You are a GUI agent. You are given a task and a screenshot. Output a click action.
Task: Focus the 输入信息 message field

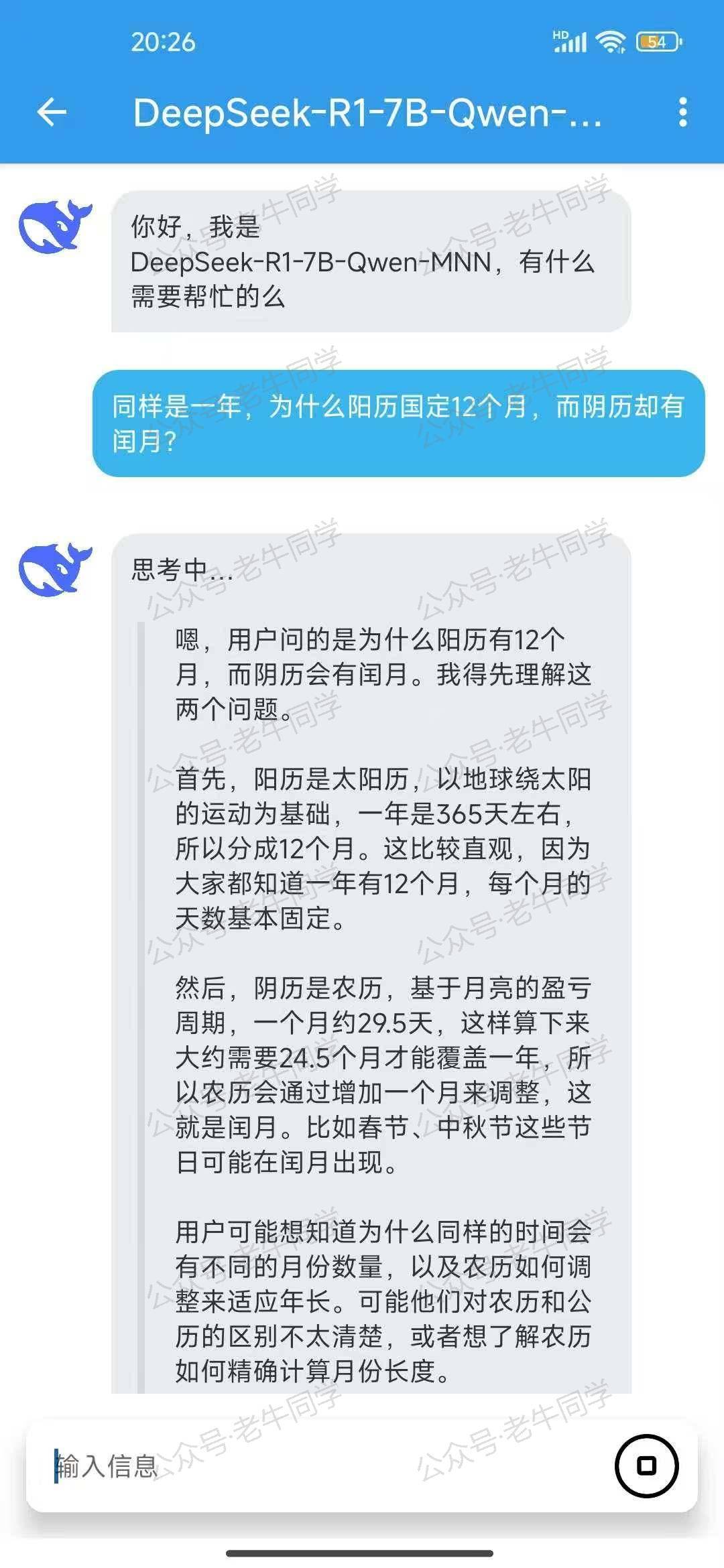(x=322, y=1465)
